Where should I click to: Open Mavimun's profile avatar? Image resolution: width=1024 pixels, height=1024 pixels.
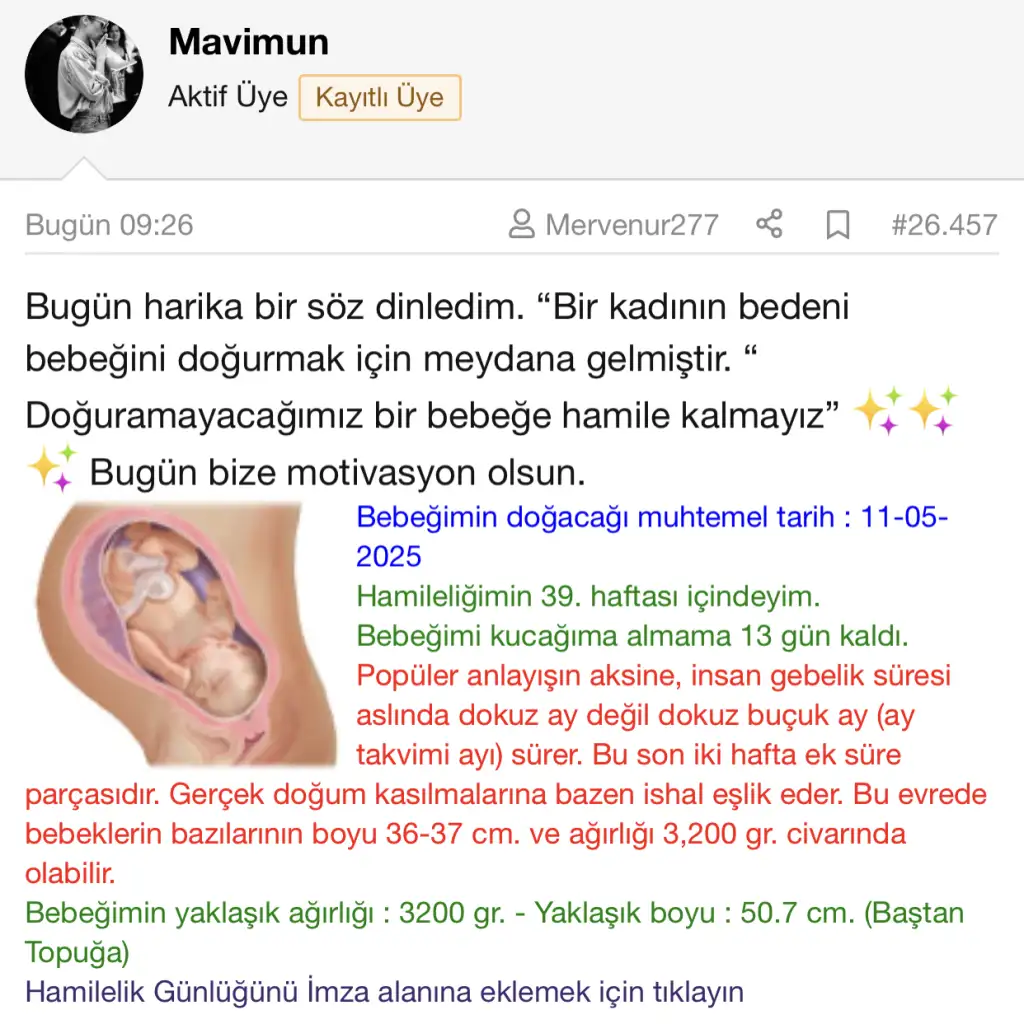click(x=84, y=73)
